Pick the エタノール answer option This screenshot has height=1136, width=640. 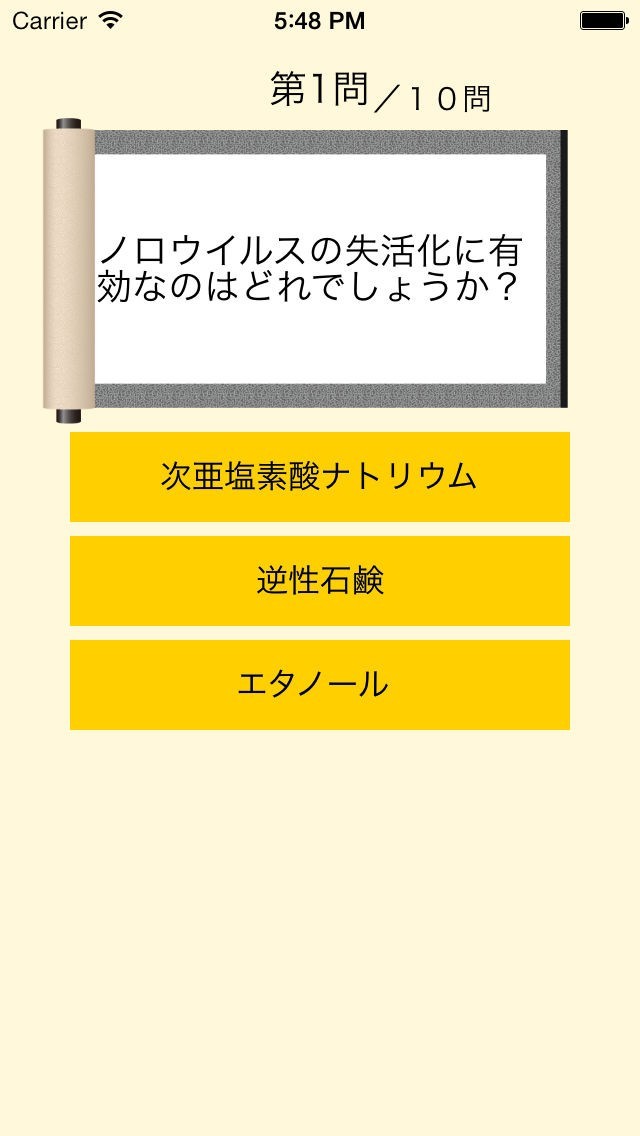click(x=320, y=685)
